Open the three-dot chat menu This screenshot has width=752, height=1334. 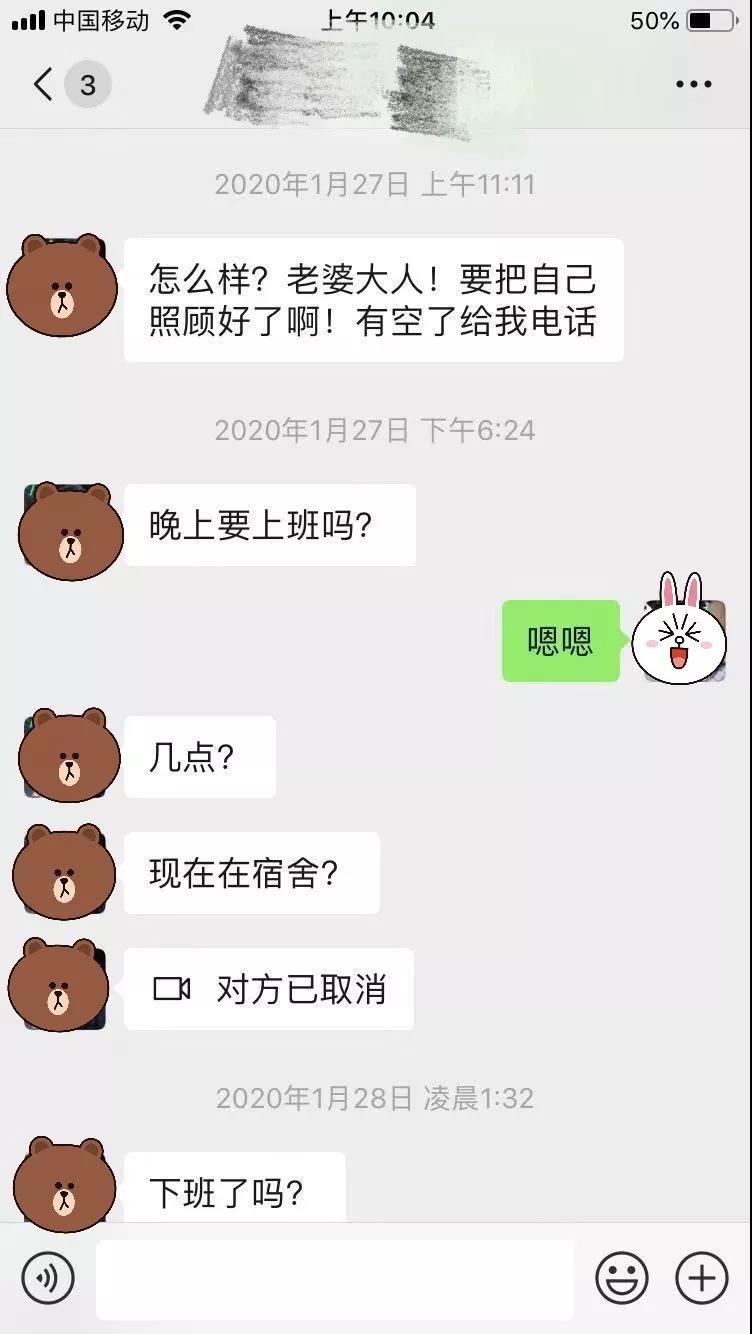[x=693, y=85]
